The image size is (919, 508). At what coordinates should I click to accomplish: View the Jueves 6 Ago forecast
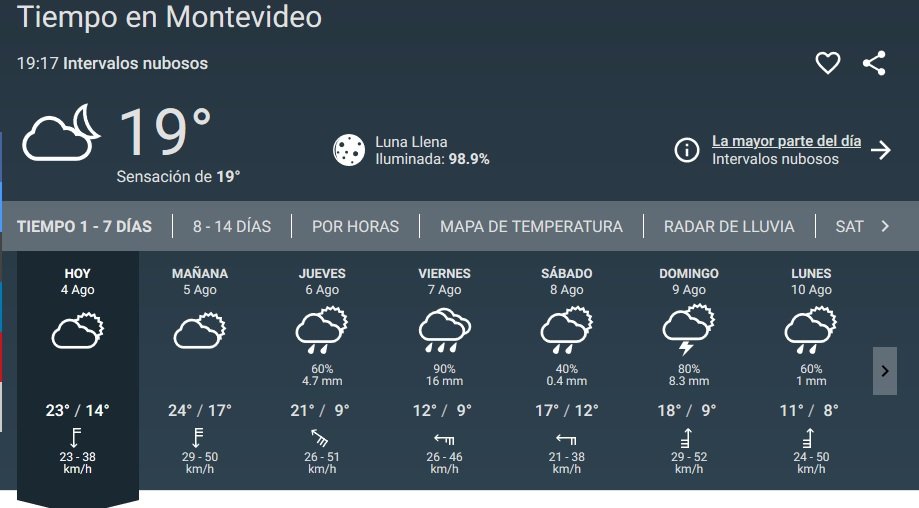click(x=322, y=370)
